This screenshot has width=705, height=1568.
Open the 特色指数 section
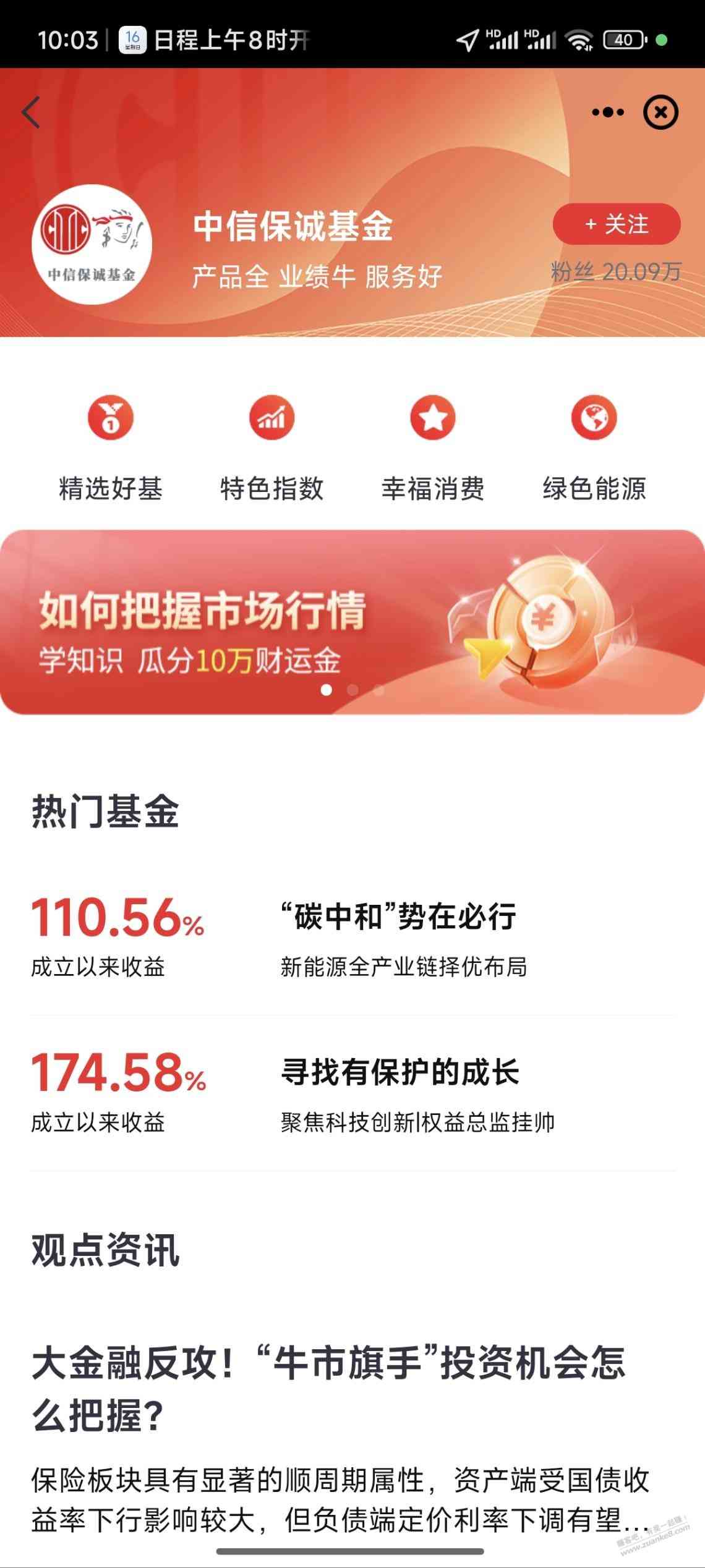271,449
